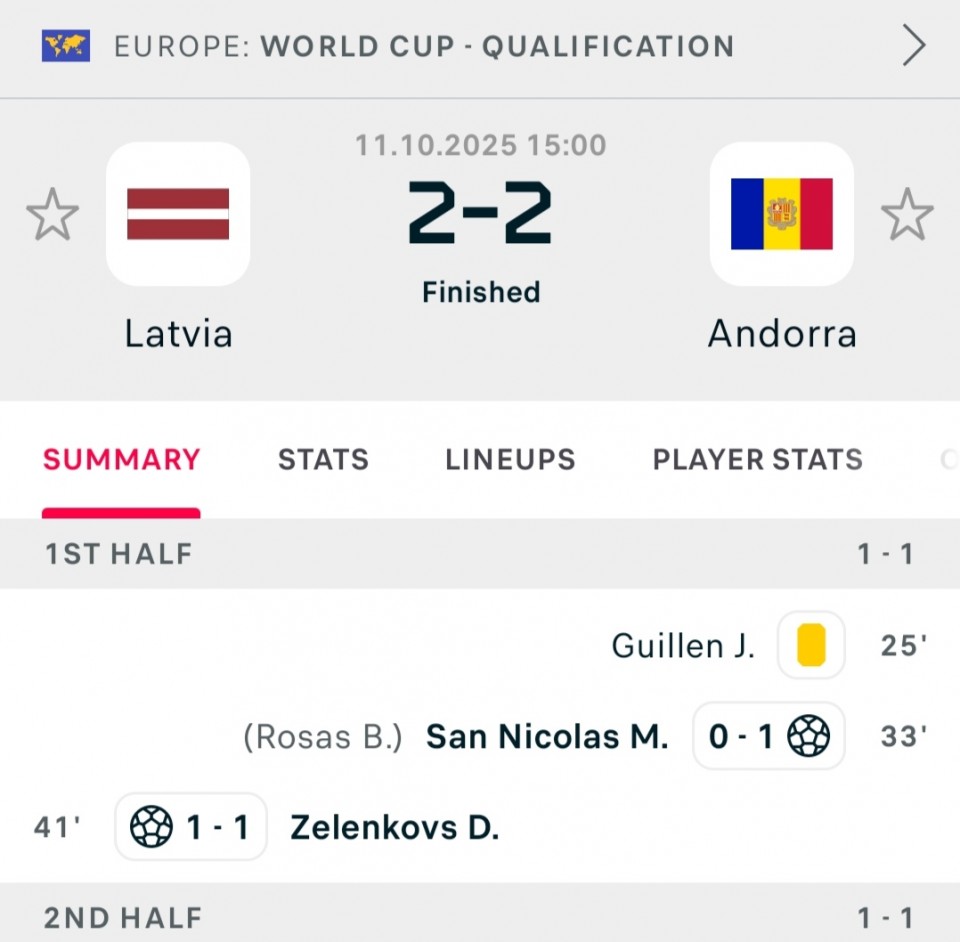
Task: Favorite the Latvia team star
Action: pyautogui.click(x=52, y=214)
